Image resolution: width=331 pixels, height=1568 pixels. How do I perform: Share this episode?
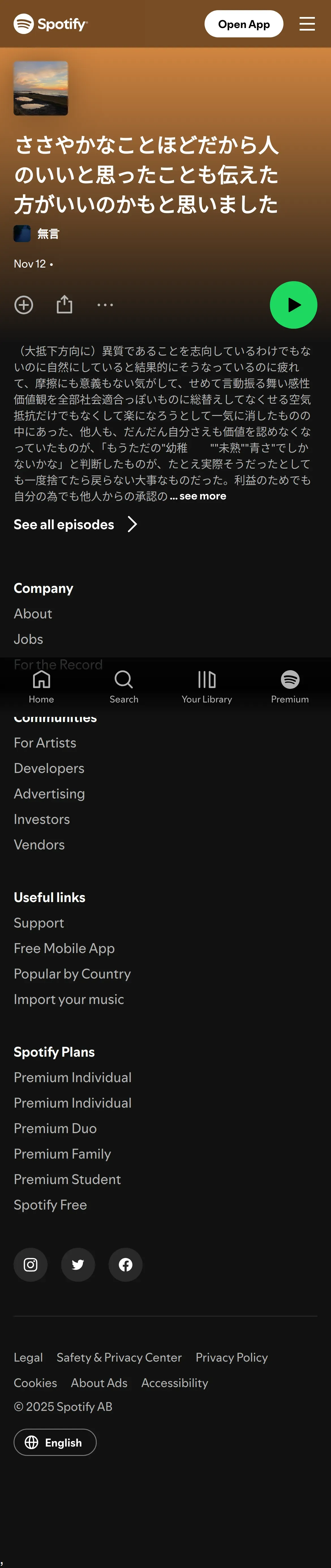coord(65,304)
